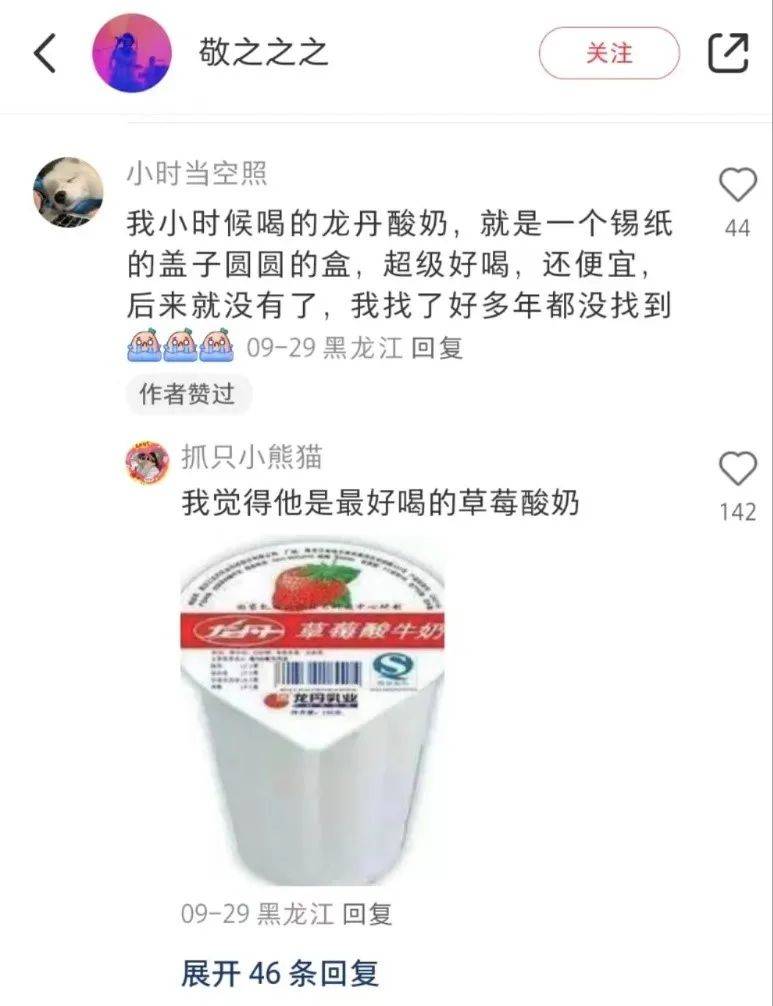Like 抓只小熊猫's reply

pyautogui.click(x=738, y=469)
